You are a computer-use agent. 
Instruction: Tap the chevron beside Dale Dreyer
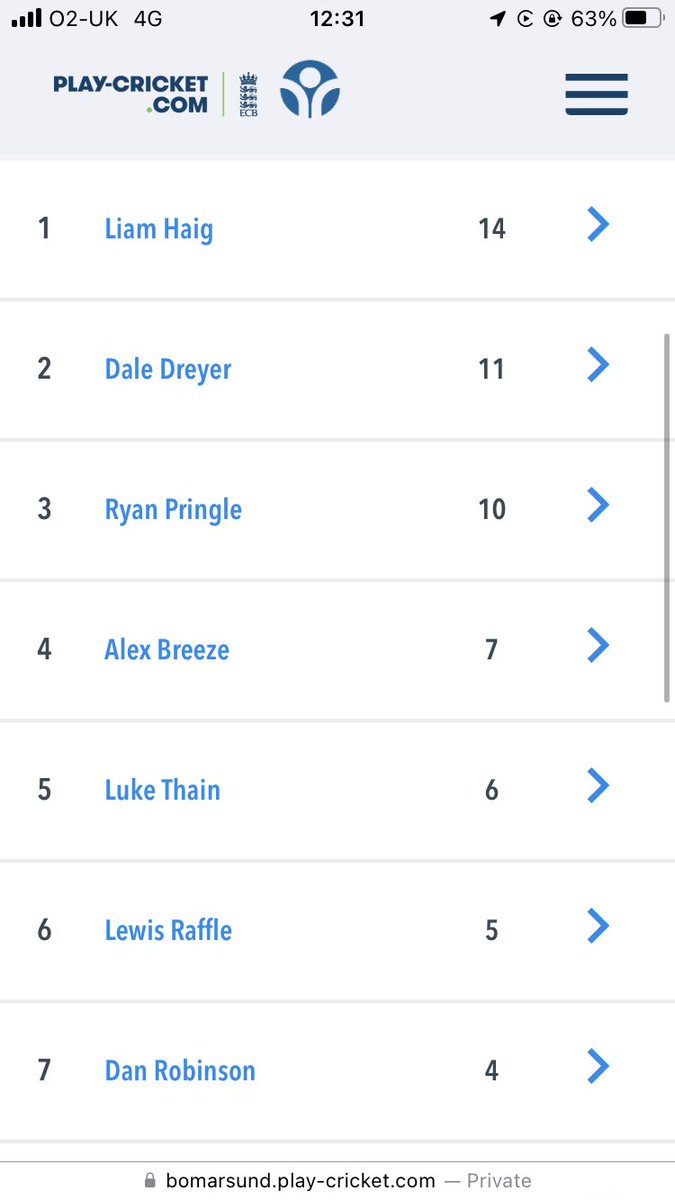tap(598, 365)
